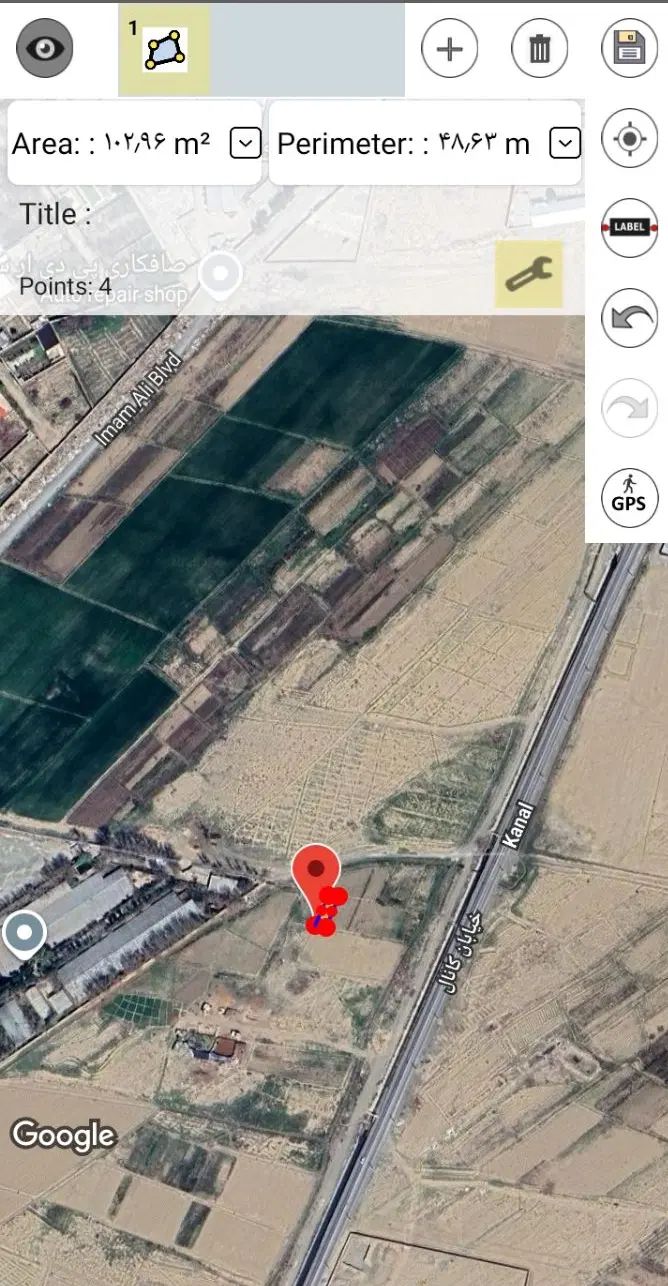The height and width of the screenshot is (1286, 668).
Task: Open the wrench settings tool
Action: coord(529,274)
